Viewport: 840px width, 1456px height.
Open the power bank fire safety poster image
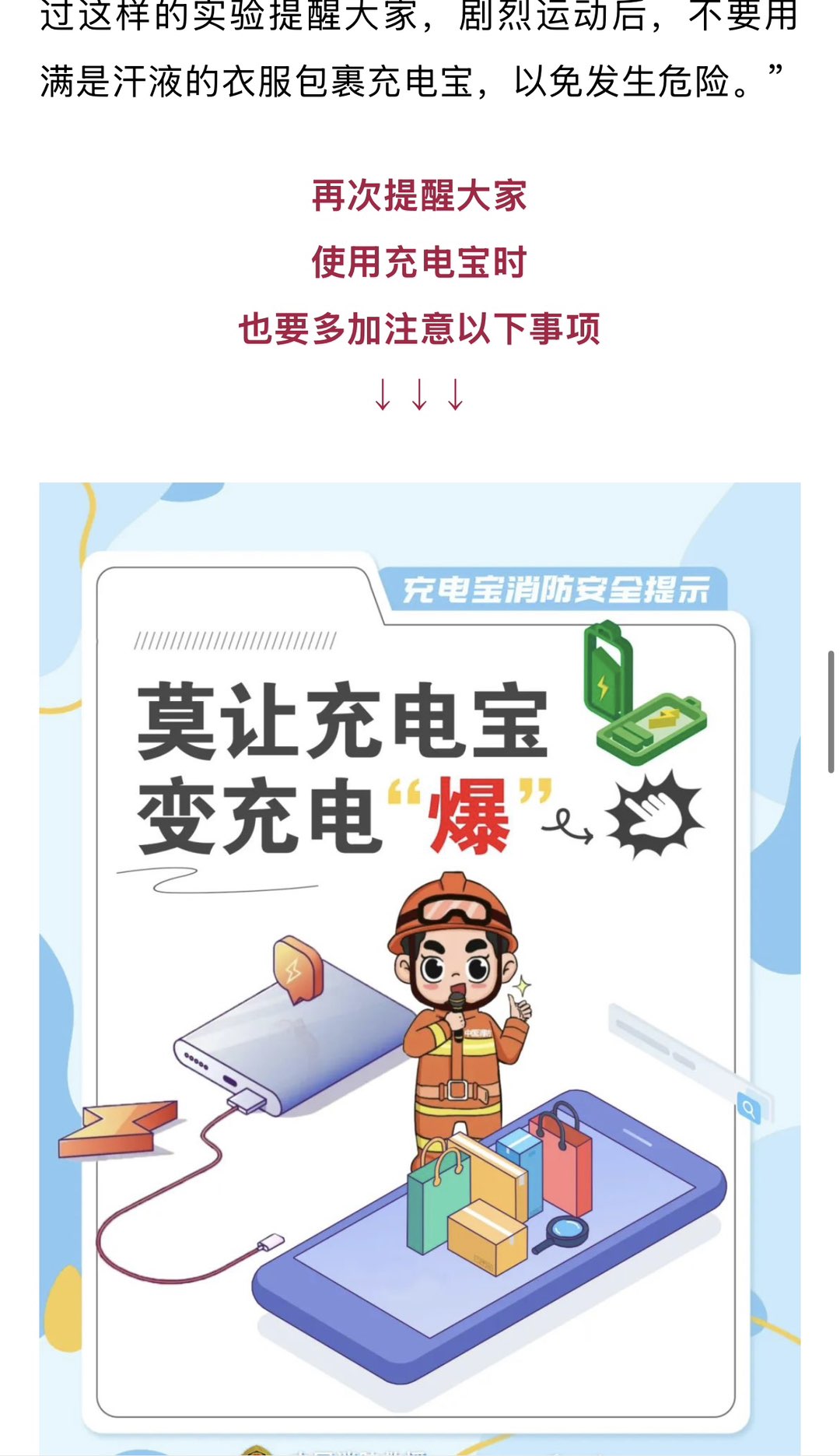click(x=419, y=965)
